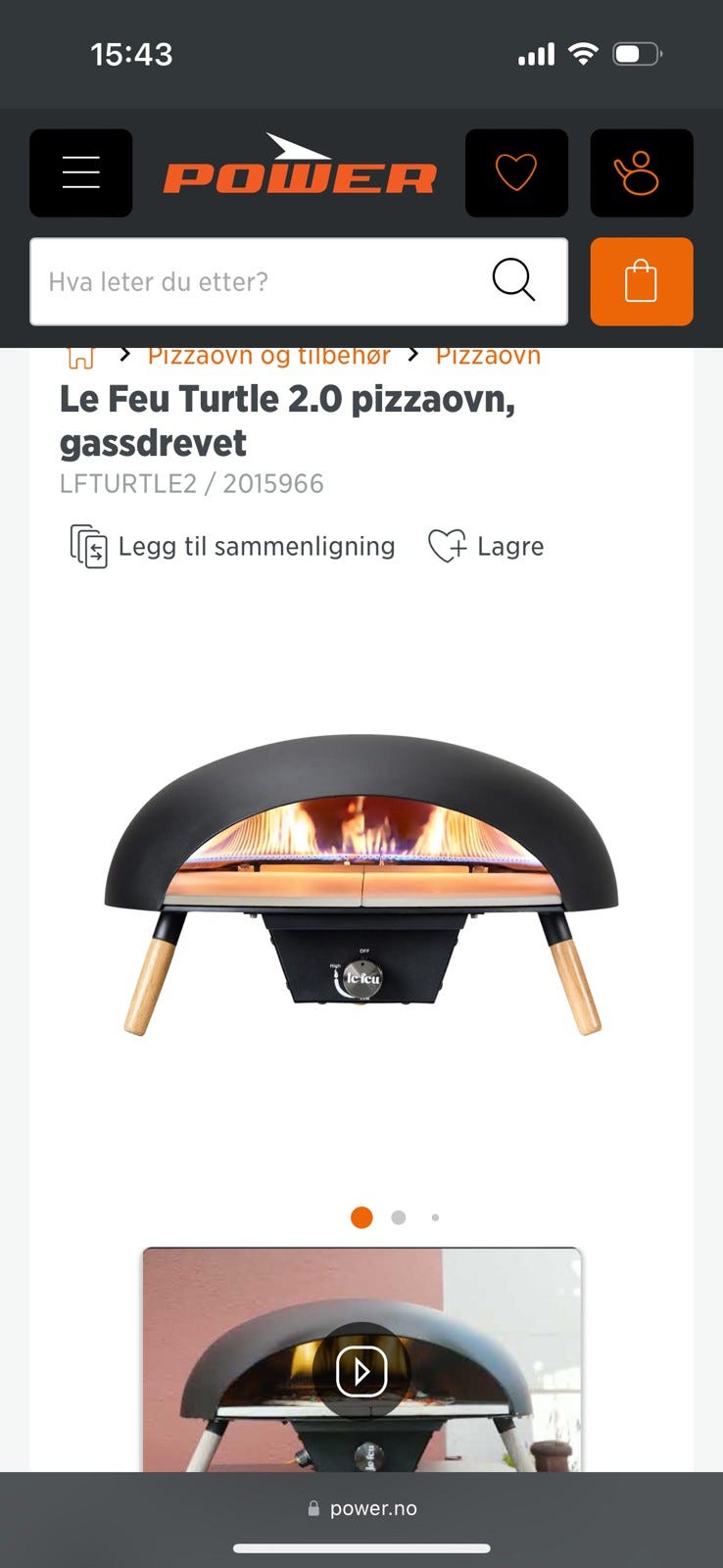Viewport: 723px width, 1568px height.
Task: Click the POWER logo
Action: pos(301,172)
